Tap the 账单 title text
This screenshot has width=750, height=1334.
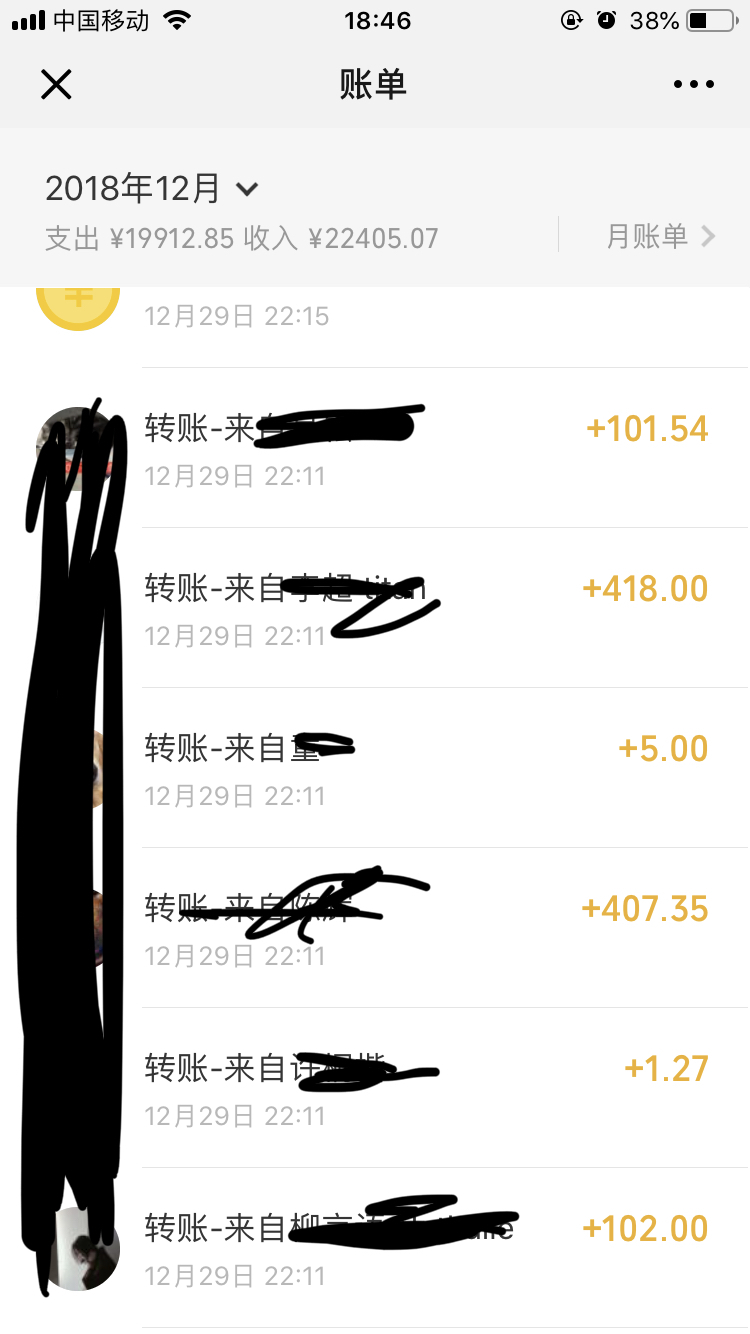click(x=374, y=84)
